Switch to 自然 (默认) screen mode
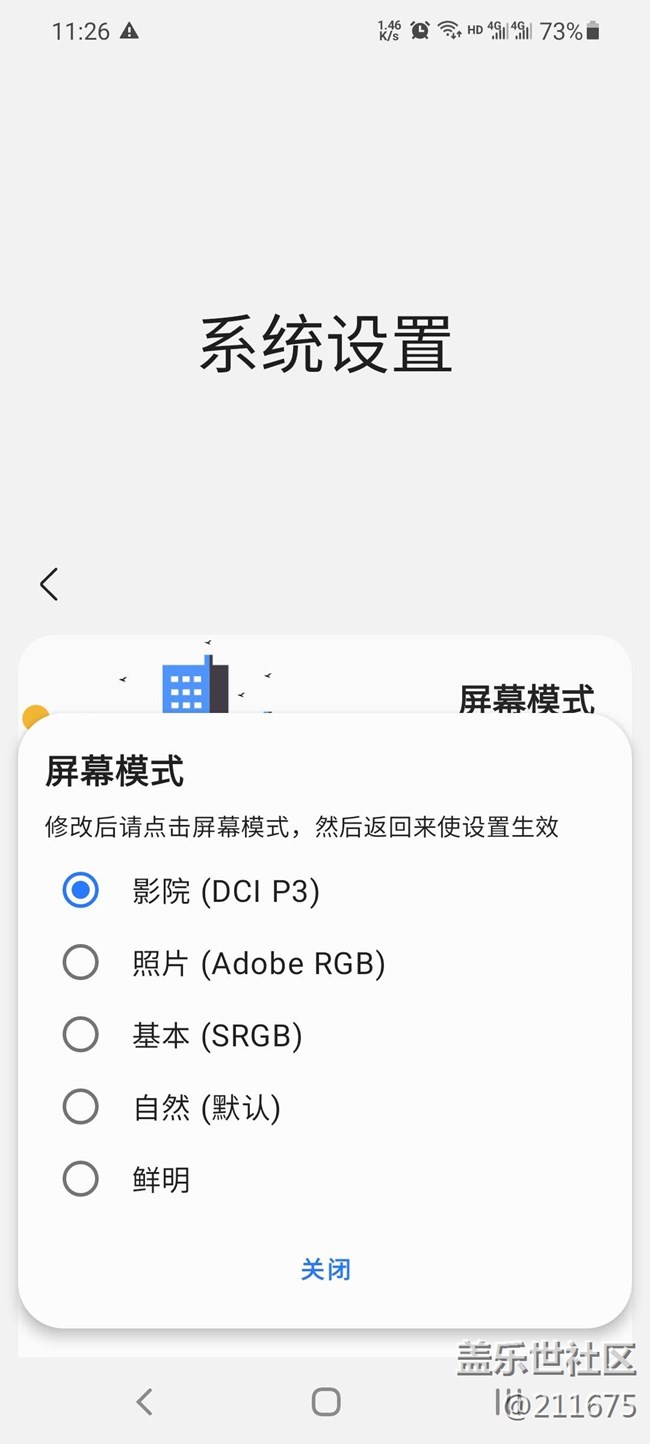 [x=81, y=1107]
